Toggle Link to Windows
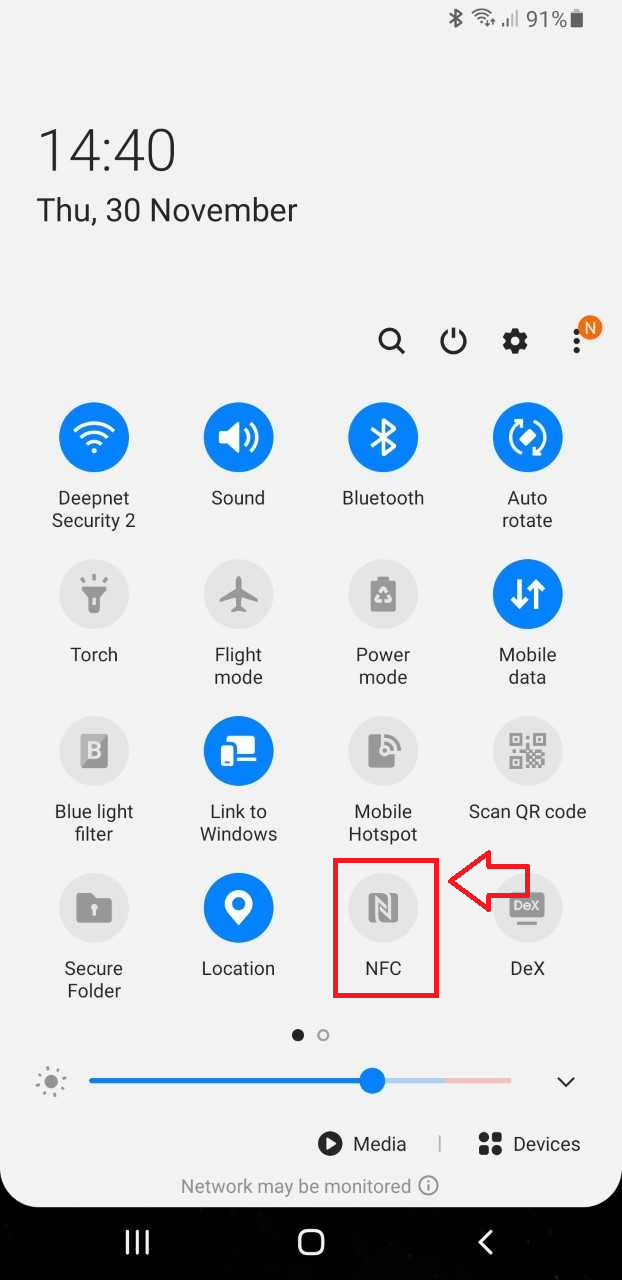The height and width of the screenshot is (1280, 622). click(x=238, y=751)
